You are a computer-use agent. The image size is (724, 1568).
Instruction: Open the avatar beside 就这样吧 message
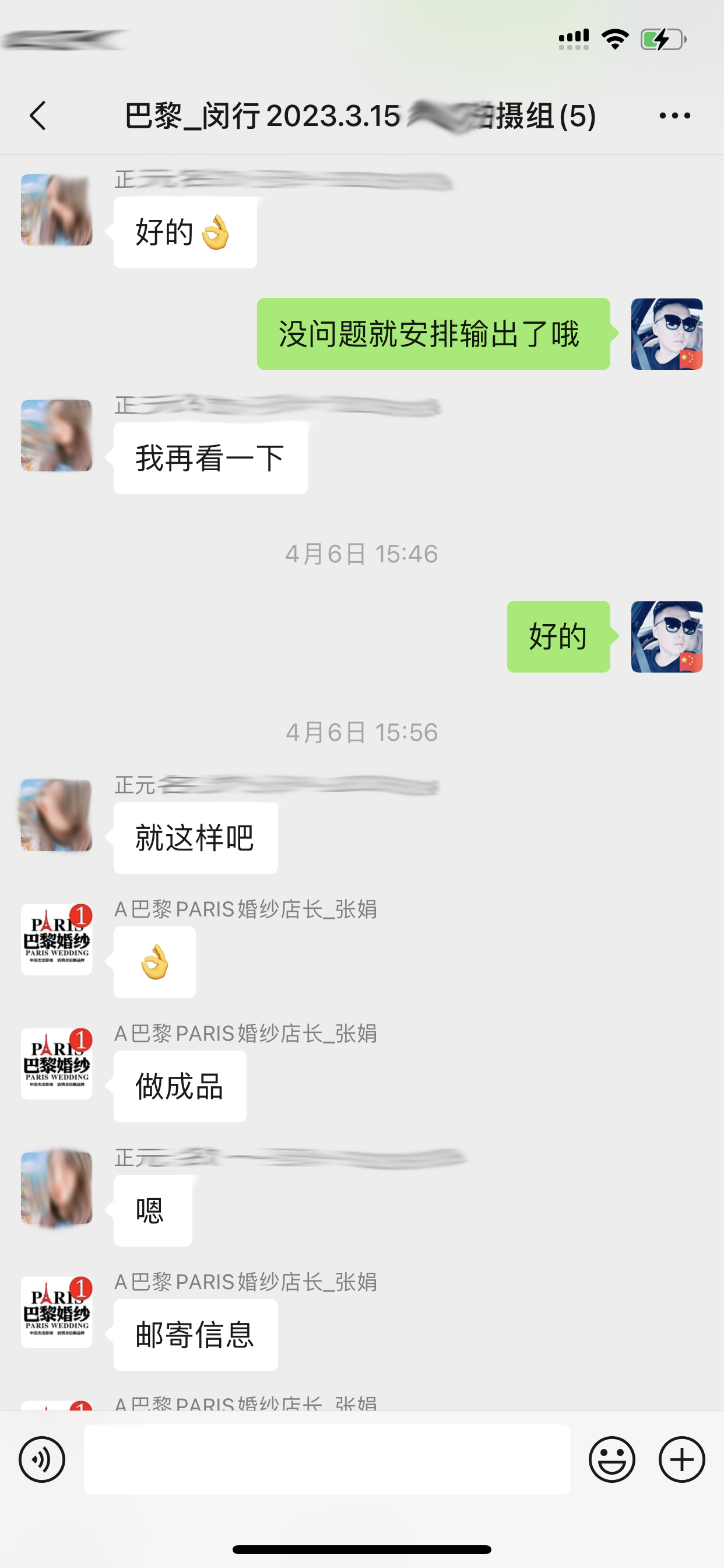pos(57,815)
